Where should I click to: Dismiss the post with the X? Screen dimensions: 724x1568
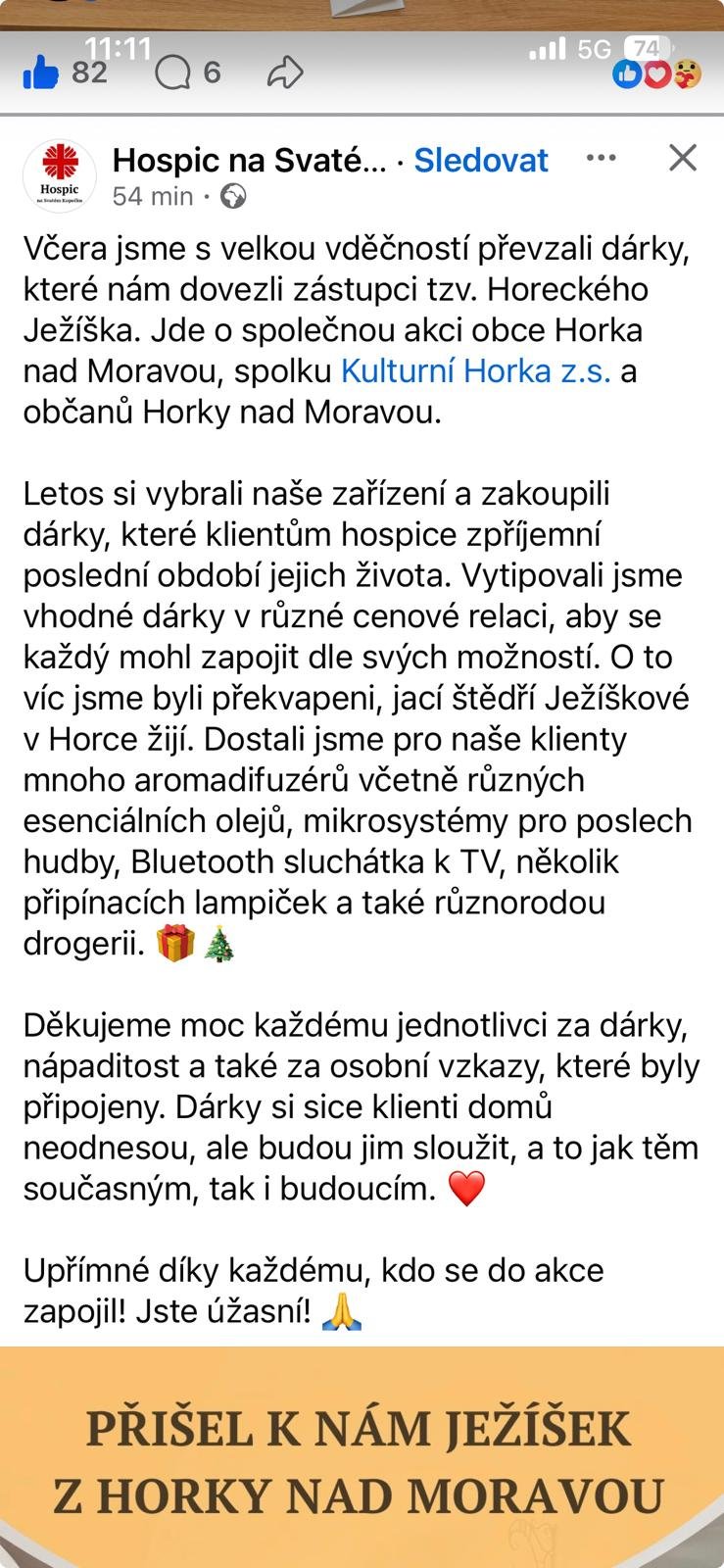coord(683,158)
